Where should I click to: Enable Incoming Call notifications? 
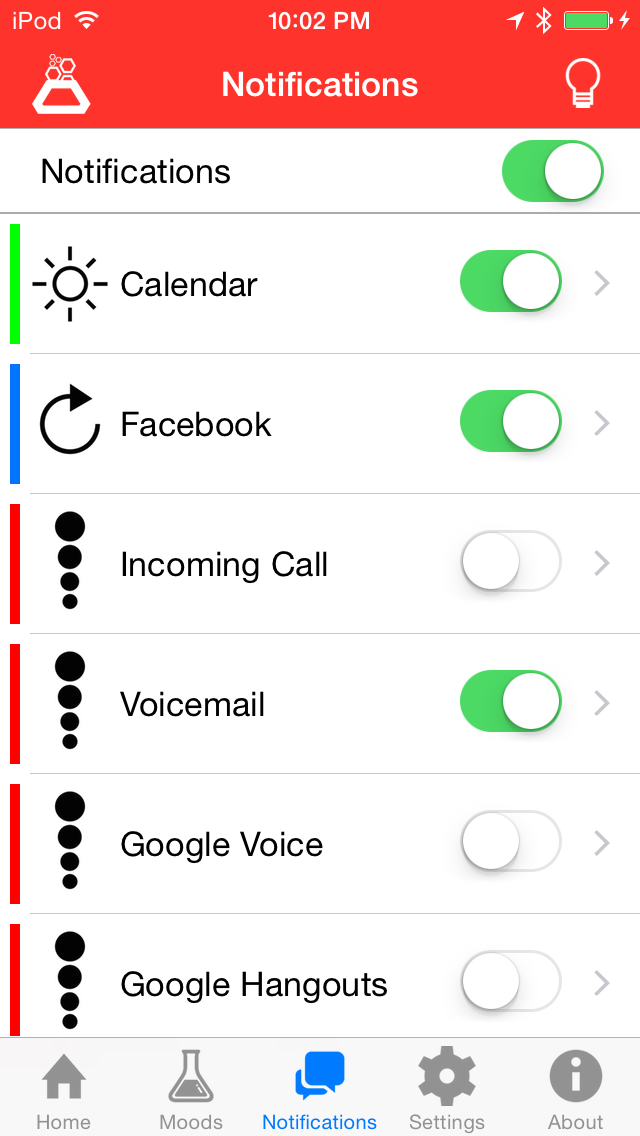(511, 561)
